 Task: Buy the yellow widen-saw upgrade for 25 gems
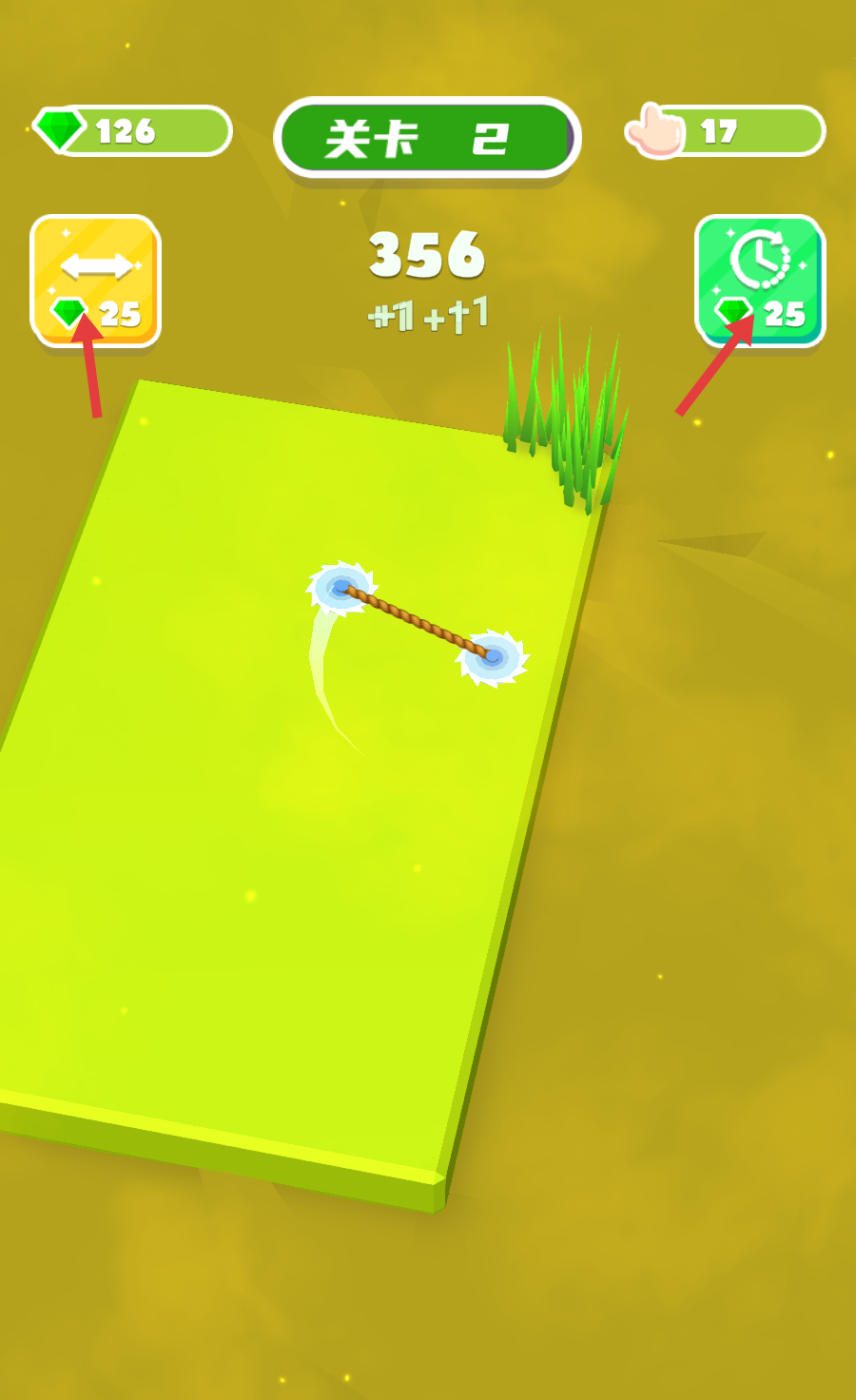(96, 282)
